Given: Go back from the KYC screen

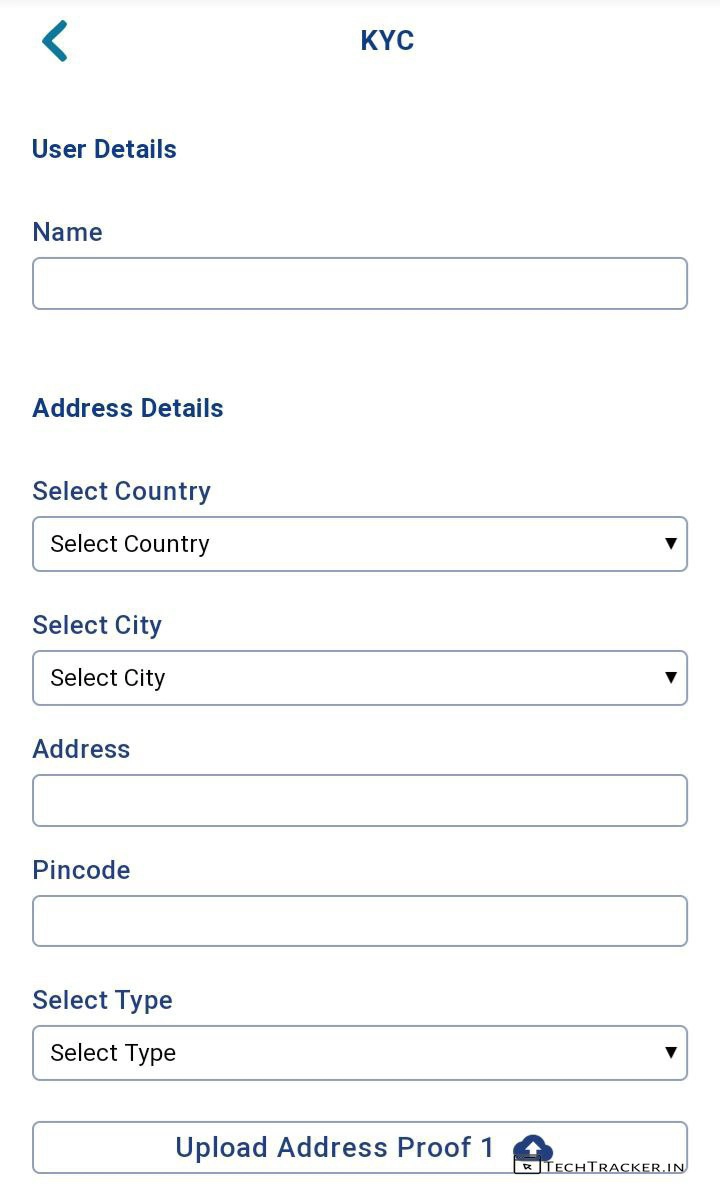Looking at the screenshot, I should tap(55, 41).
